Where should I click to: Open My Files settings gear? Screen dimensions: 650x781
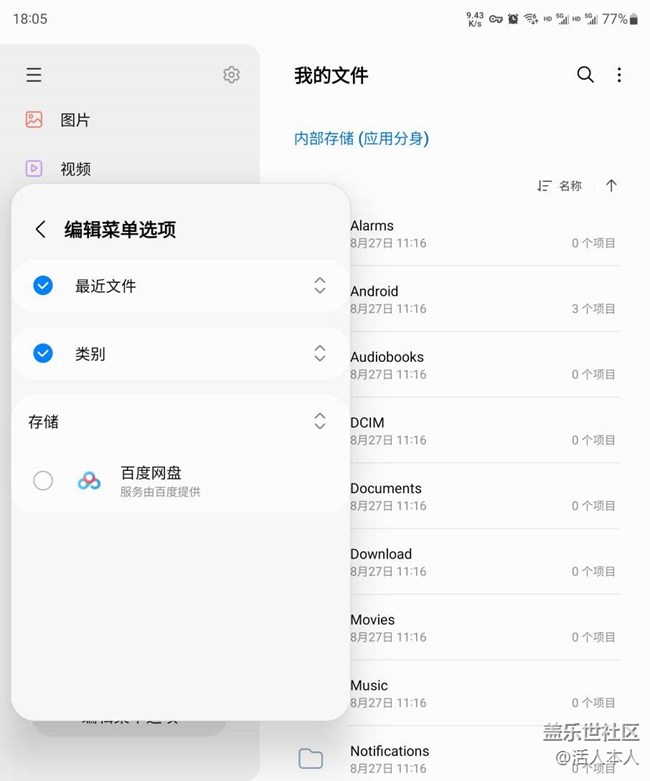click(x=231, y=75)
